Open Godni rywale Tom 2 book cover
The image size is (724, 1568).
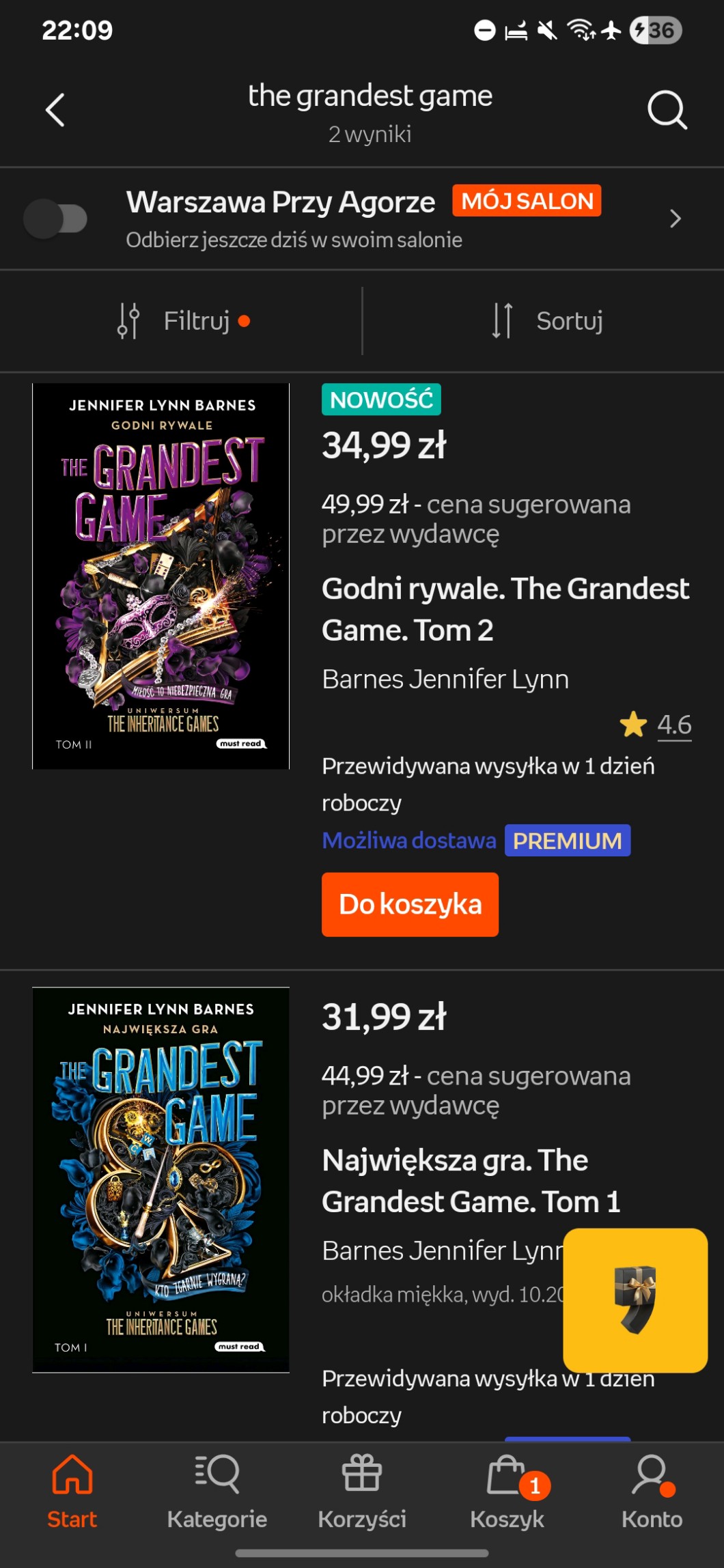(x=161, y=576)
